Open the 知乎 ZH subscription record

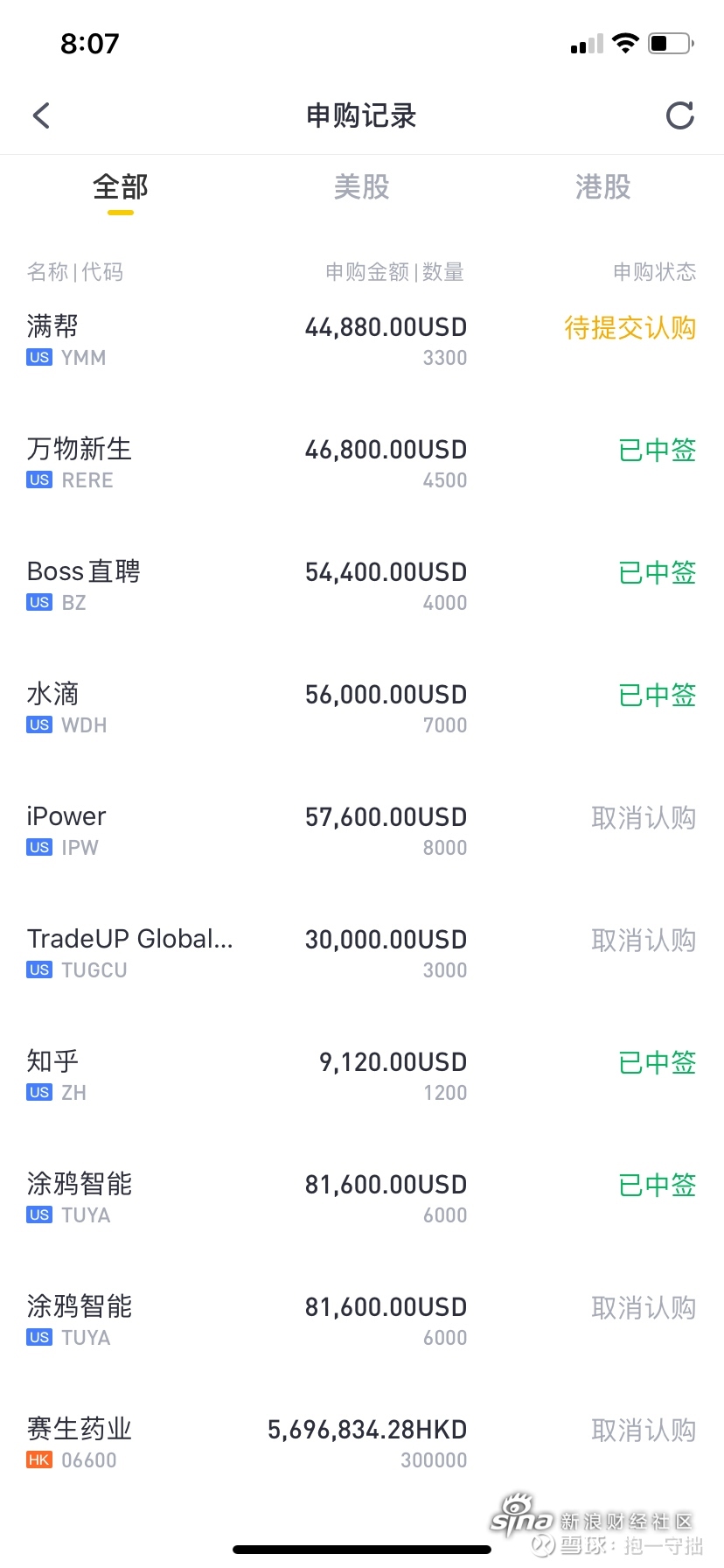tap(362, 1076)
